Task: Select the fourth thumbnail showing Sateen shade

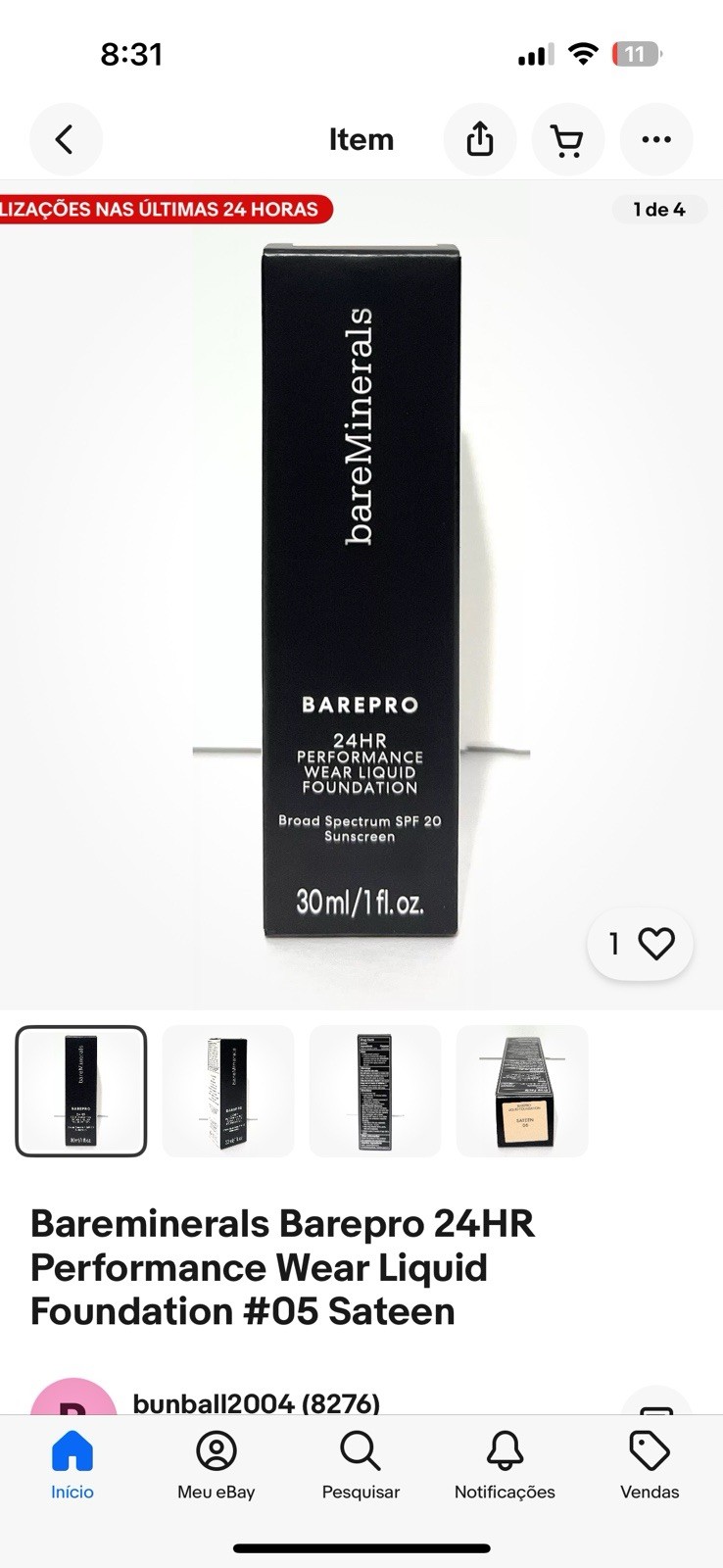Action: [521, 1091]
